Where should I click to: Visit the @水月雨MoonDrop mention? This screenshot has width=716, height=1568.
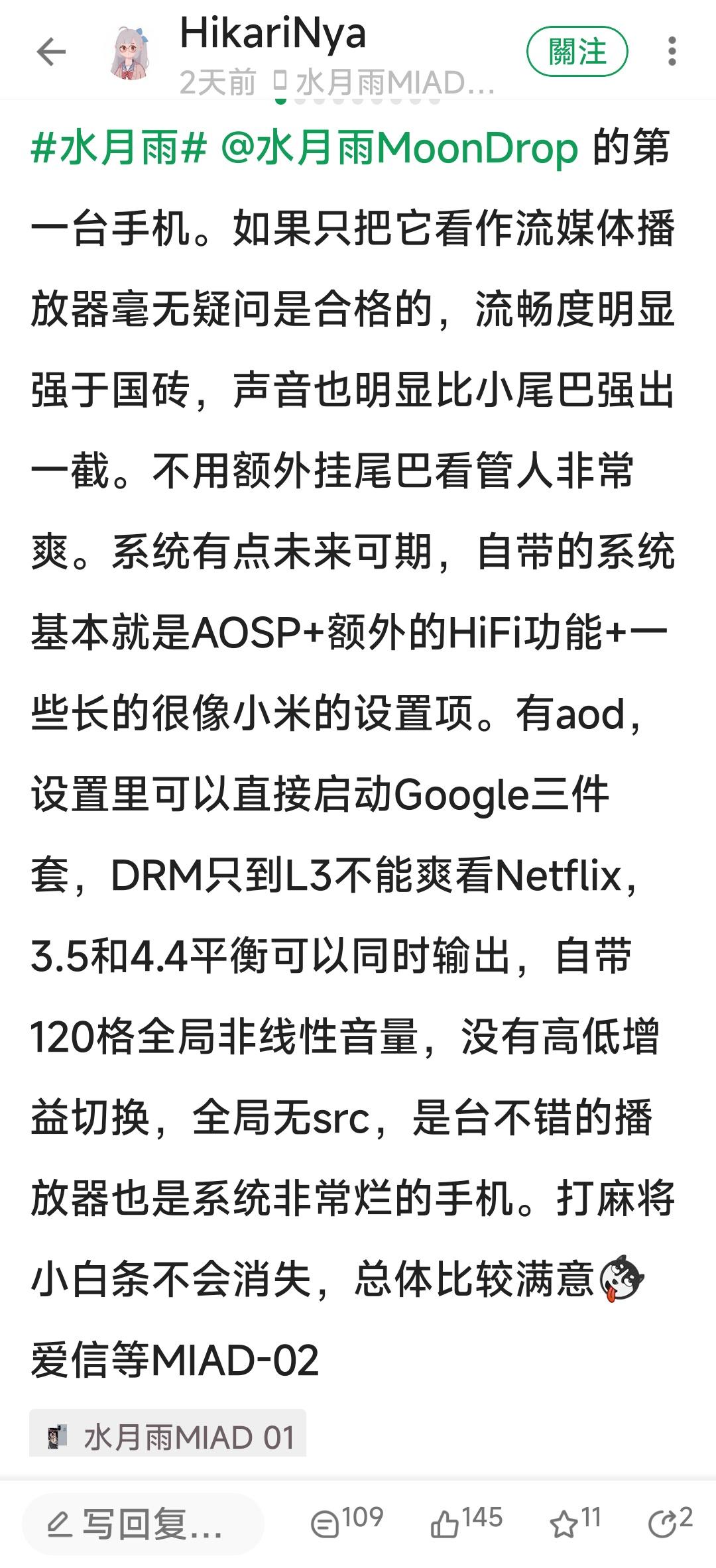[399, 147]
